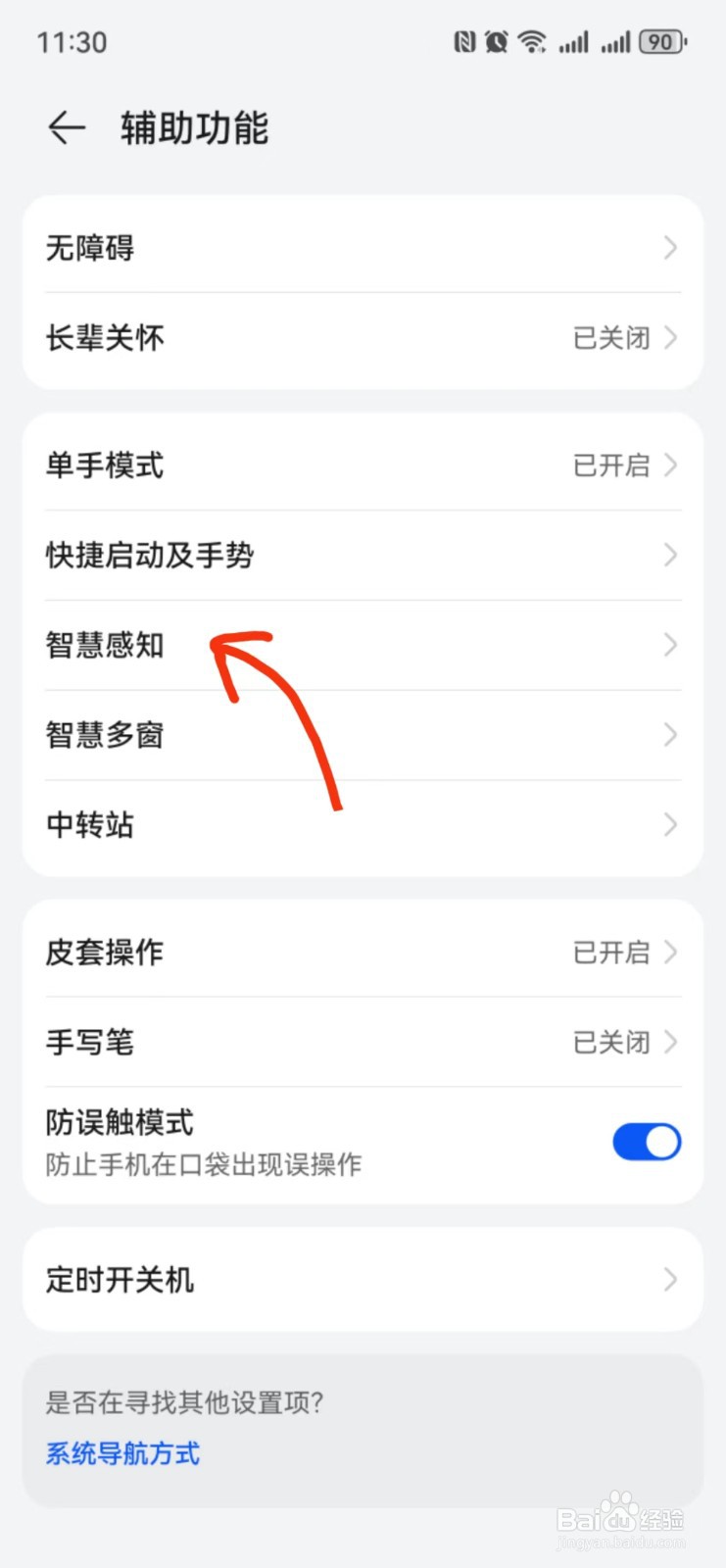Image resolution: width=726 pixels, height=1568 pixels.
Task: Select 快捷启动及手势 from the list
Action: coord(363,556)
